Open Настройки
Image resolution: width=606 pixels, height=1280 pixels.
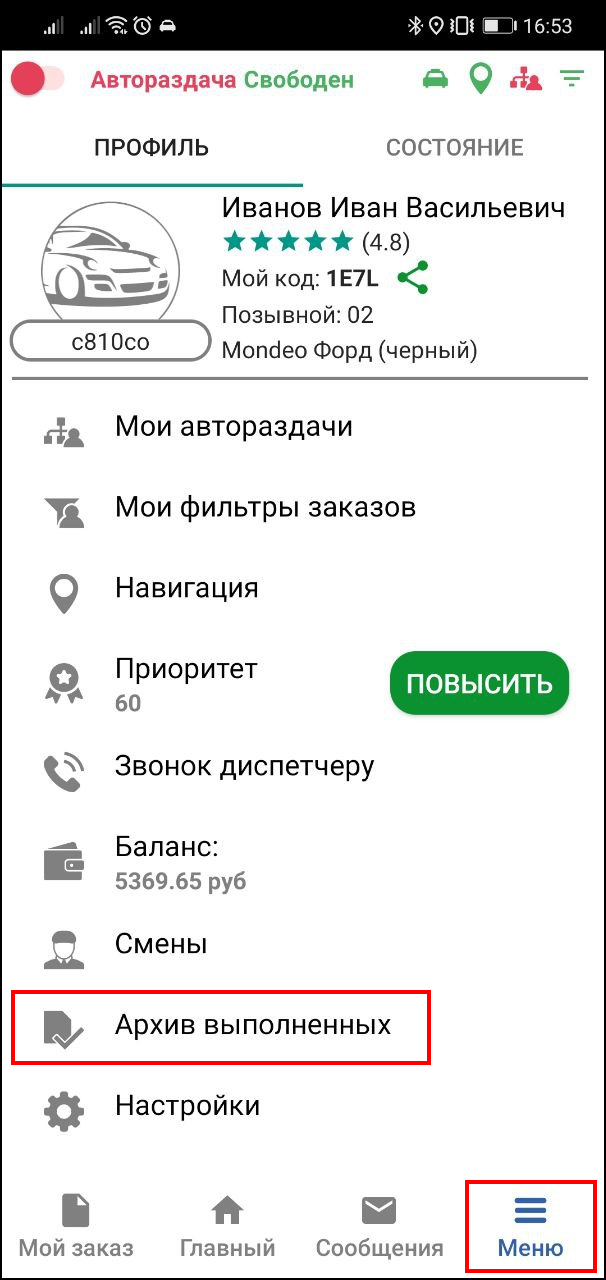[x=187, y=1106]
